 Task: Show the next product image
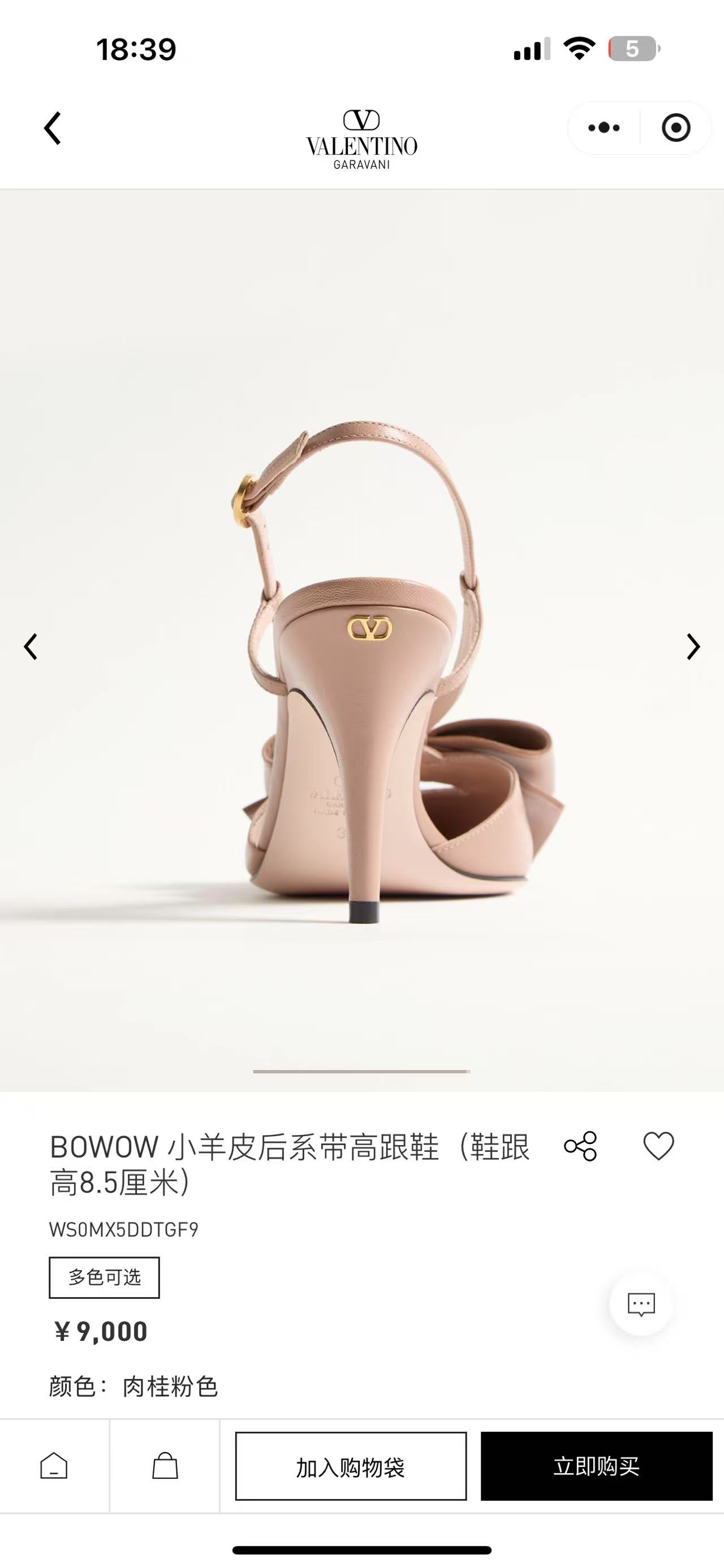pos(693,647)
